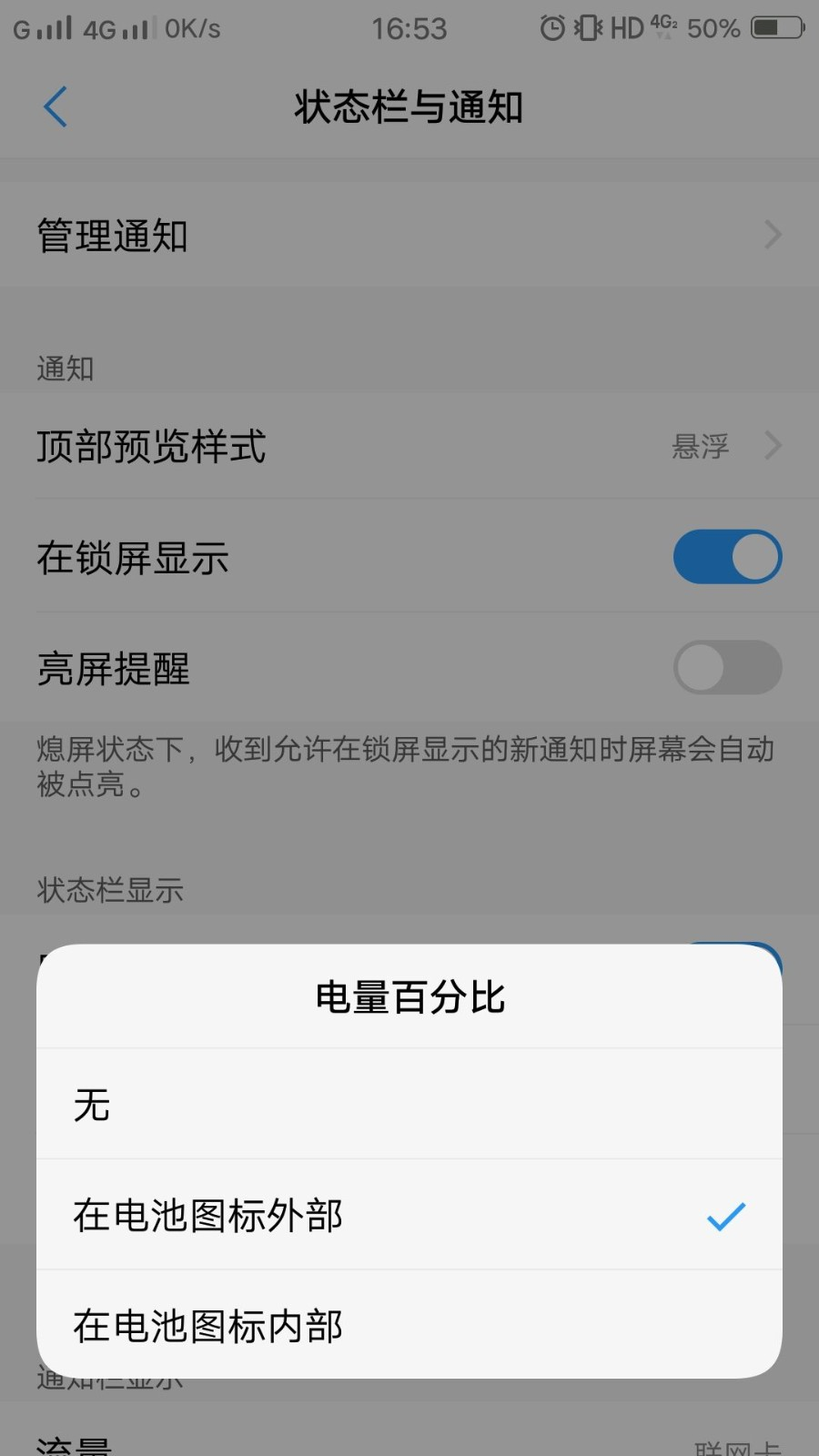The image size is (819, 1456).
Task: Choose 无 in the battery percentage dialog
Action: coord(409,1104)
